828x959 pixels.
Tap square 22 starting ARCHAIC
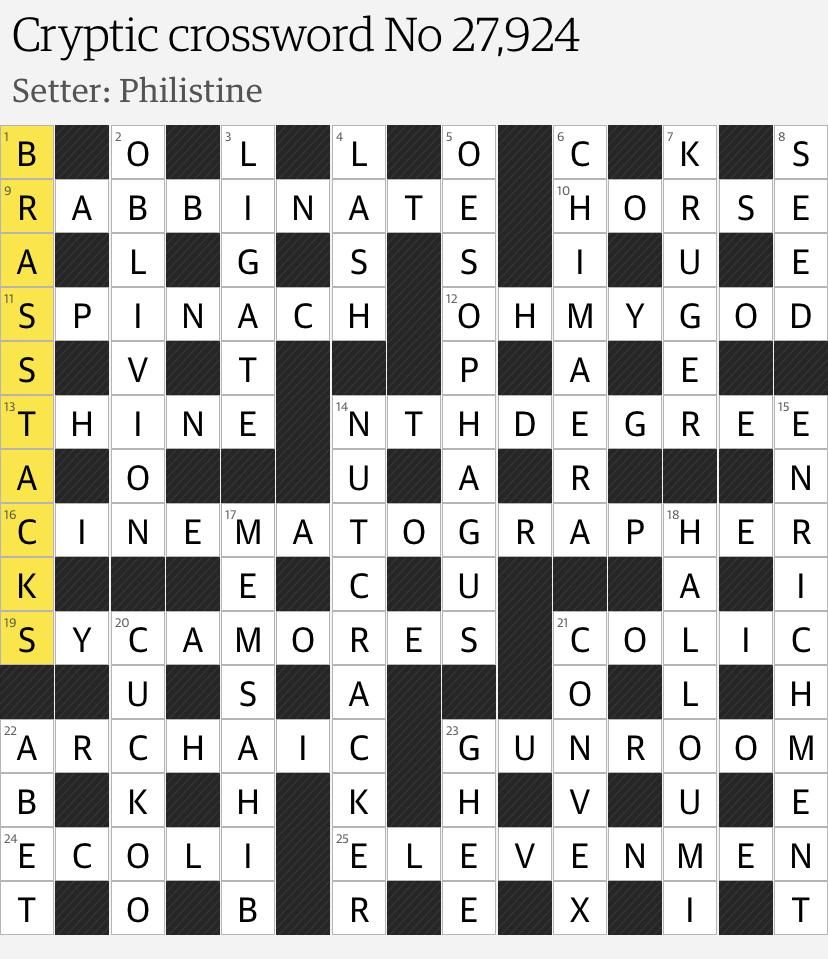click(27, 747)
